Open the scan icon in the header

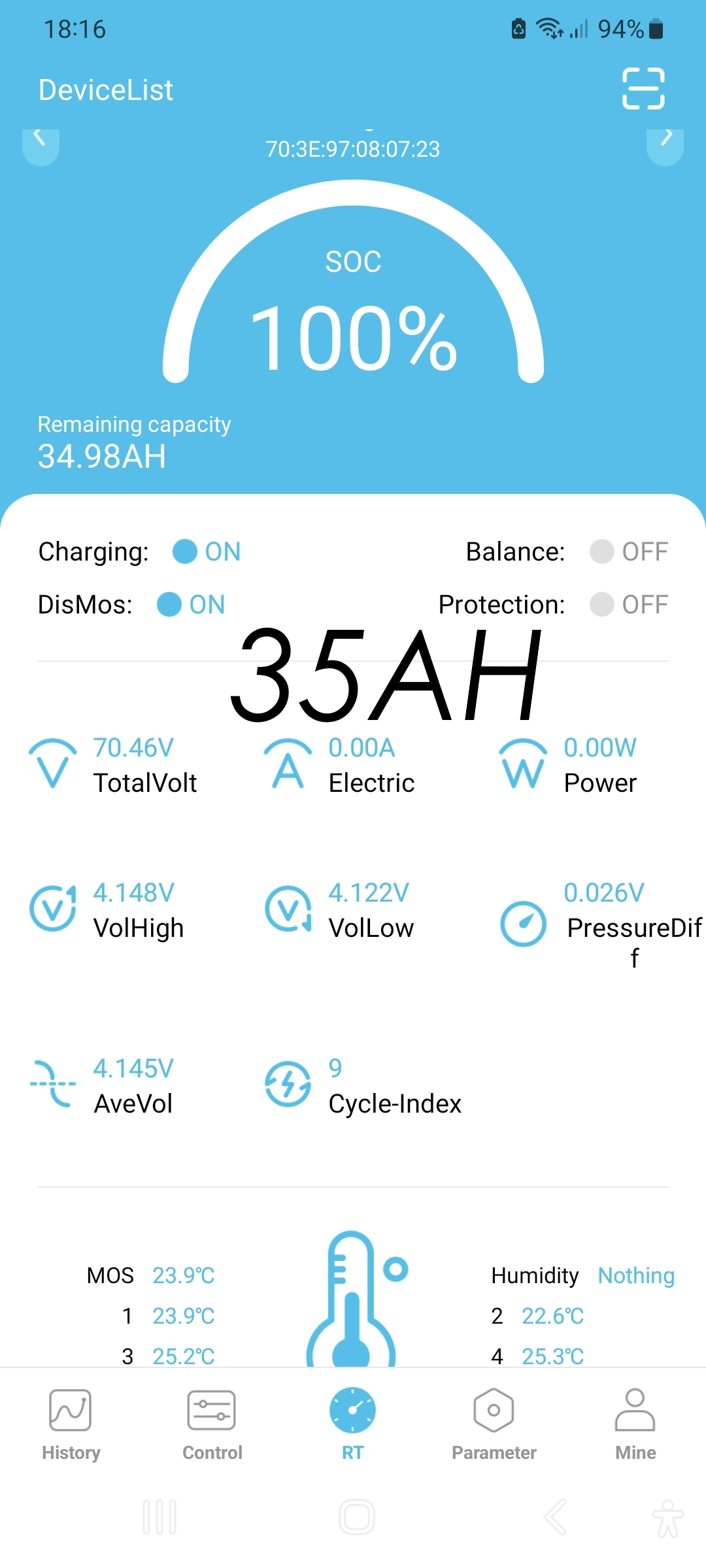pos(643,88)
